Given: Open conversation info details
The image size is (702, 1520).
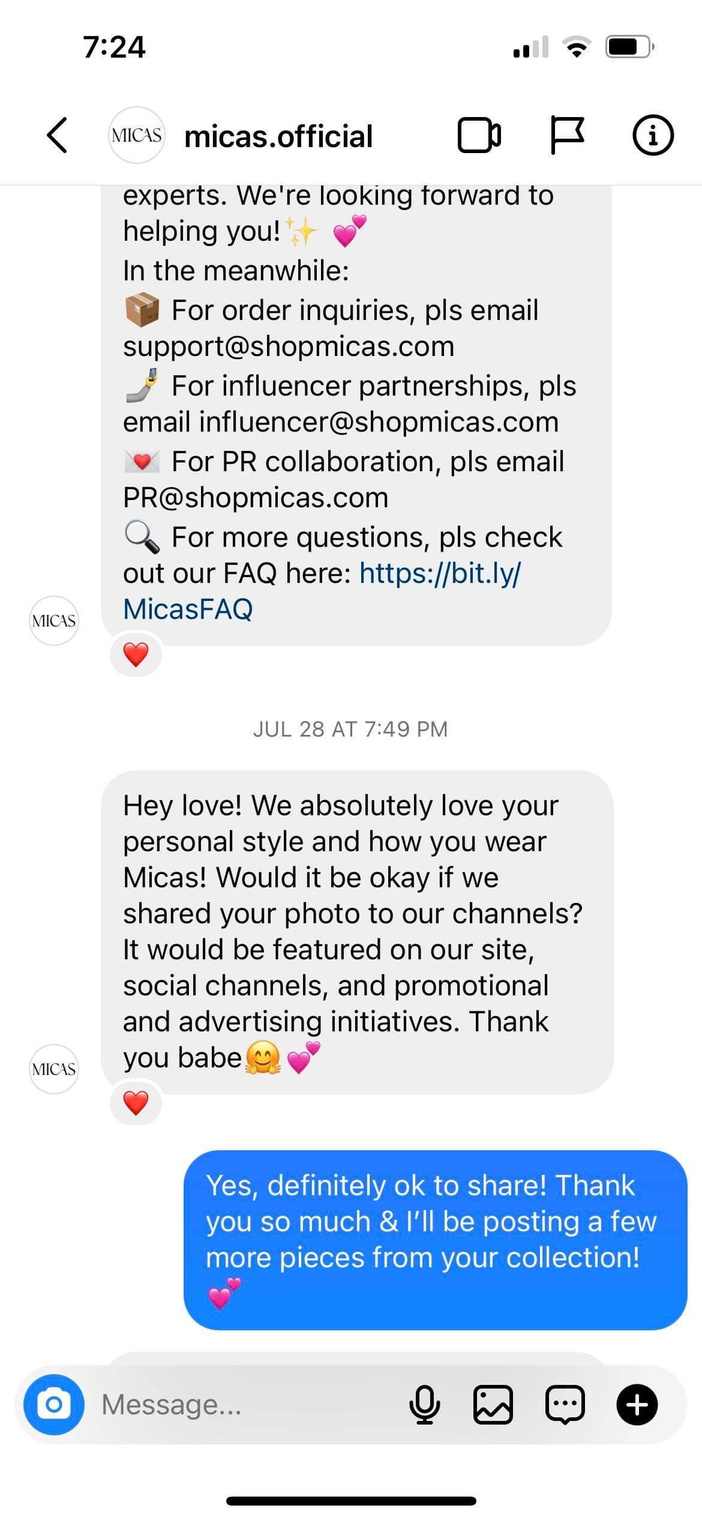Looking at the screenshot, I should click(x=653, y=136).
